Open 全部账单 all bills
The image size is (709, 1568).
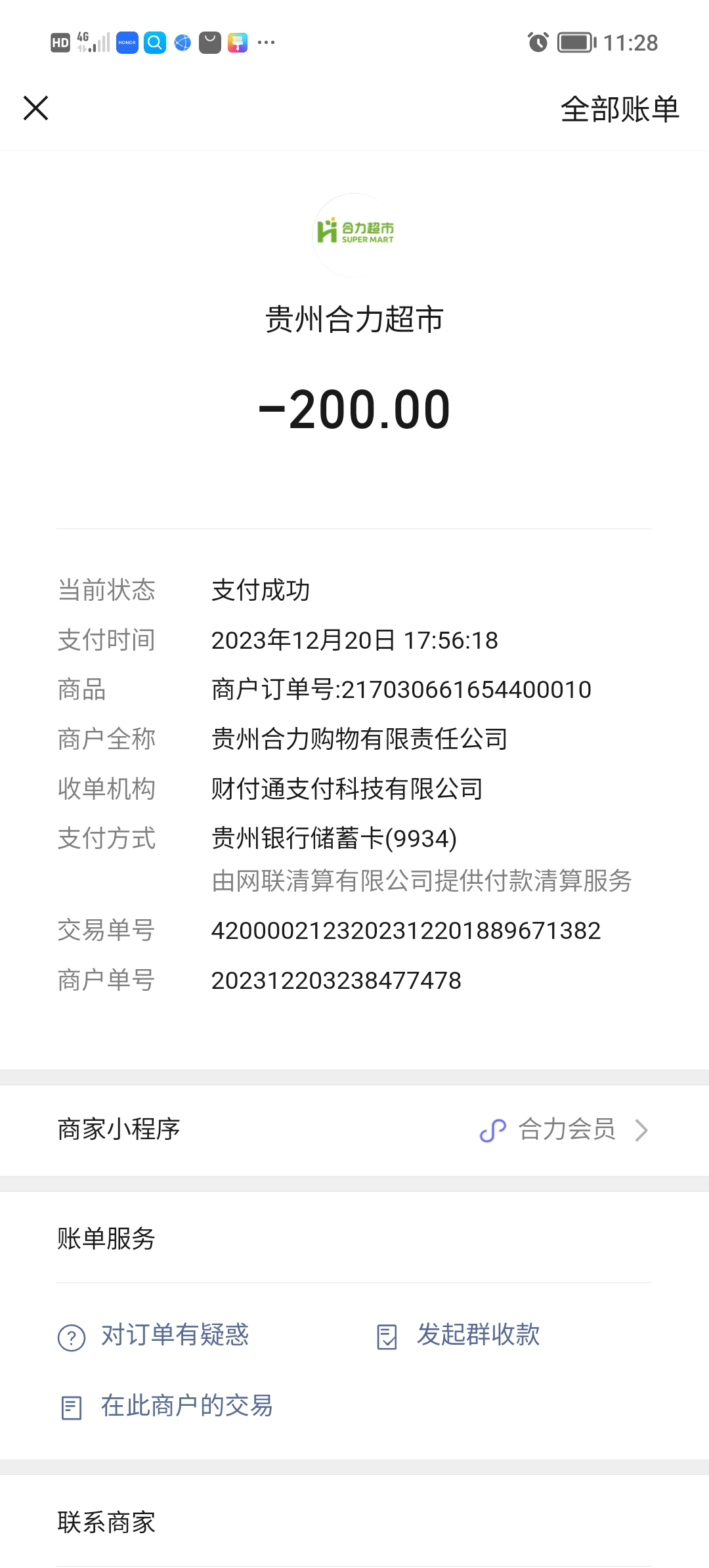tap(619, 109)
